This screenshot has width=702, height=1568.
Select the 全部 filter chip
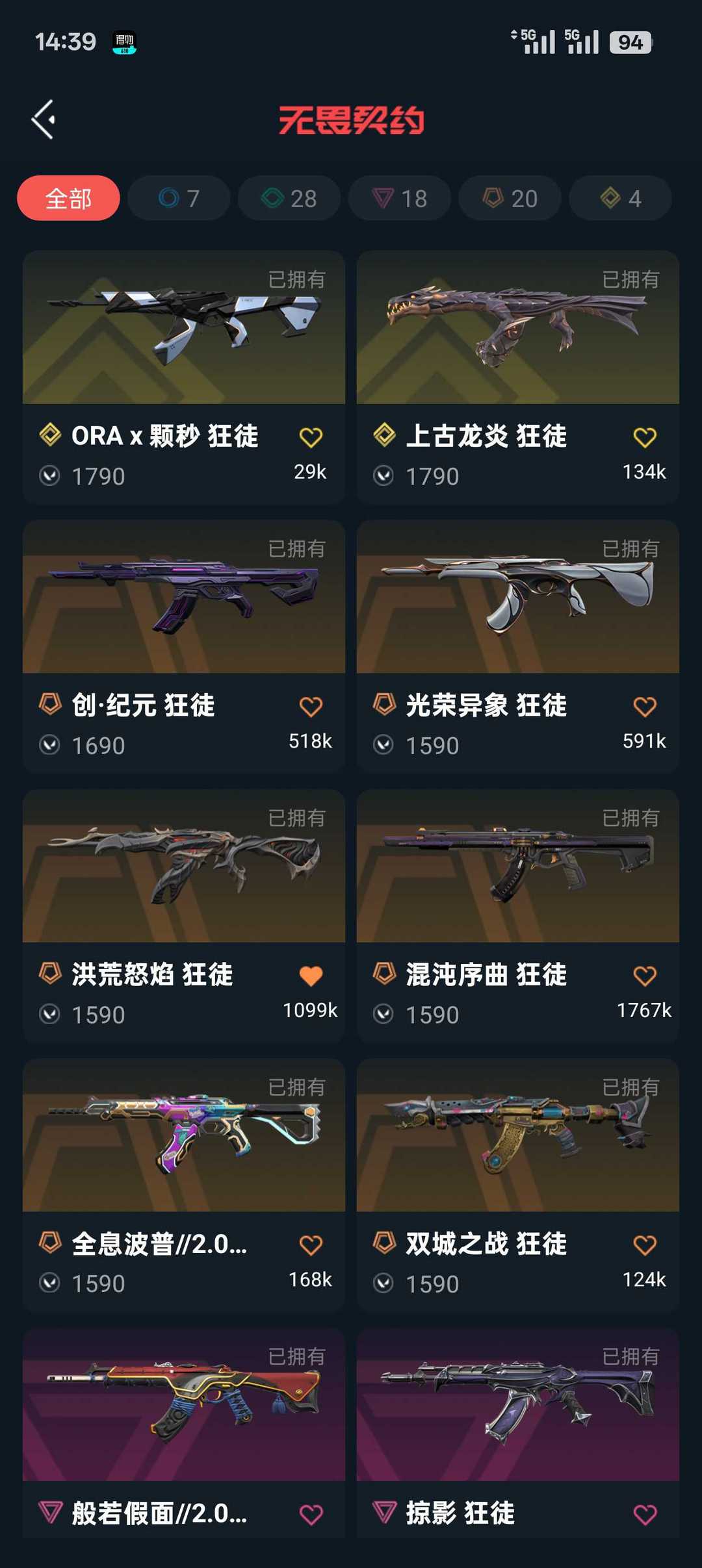pos(68,198)
